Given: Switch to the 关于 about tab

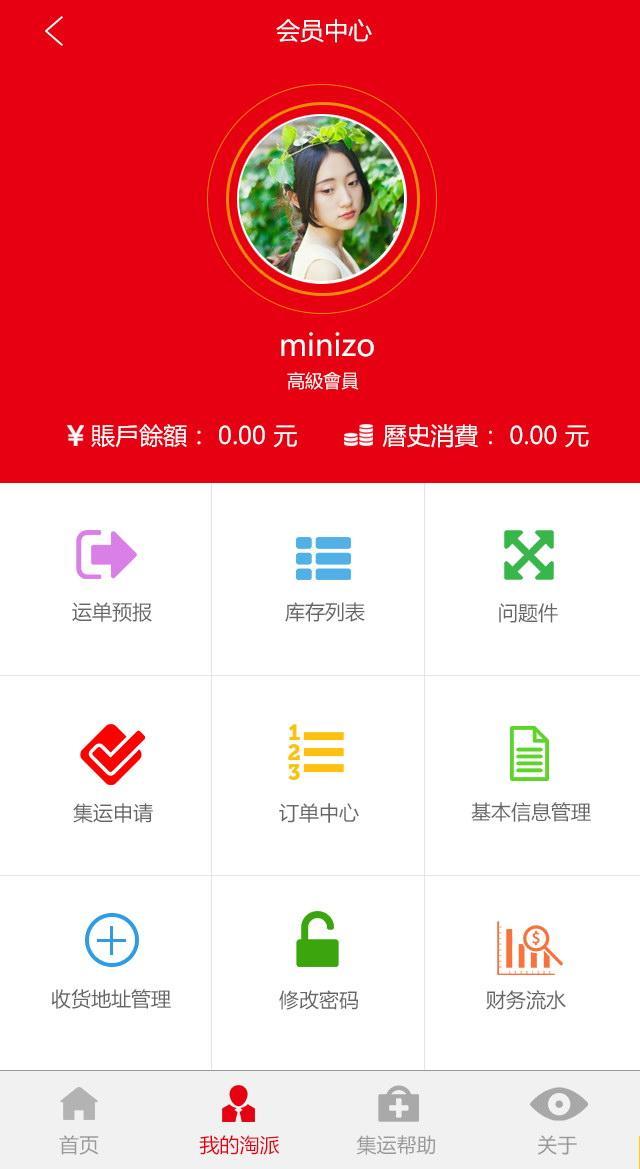Looking at the screenshot, I should pyautogui.click(x=557, y=1120).
